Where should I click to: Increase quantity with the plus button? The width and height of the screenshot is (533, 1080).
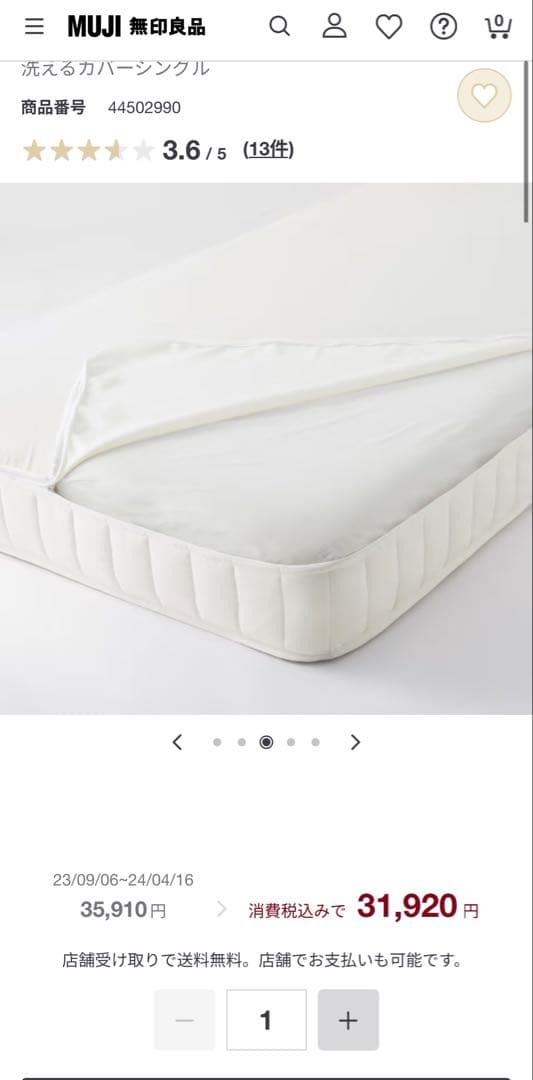point(348,1020)
